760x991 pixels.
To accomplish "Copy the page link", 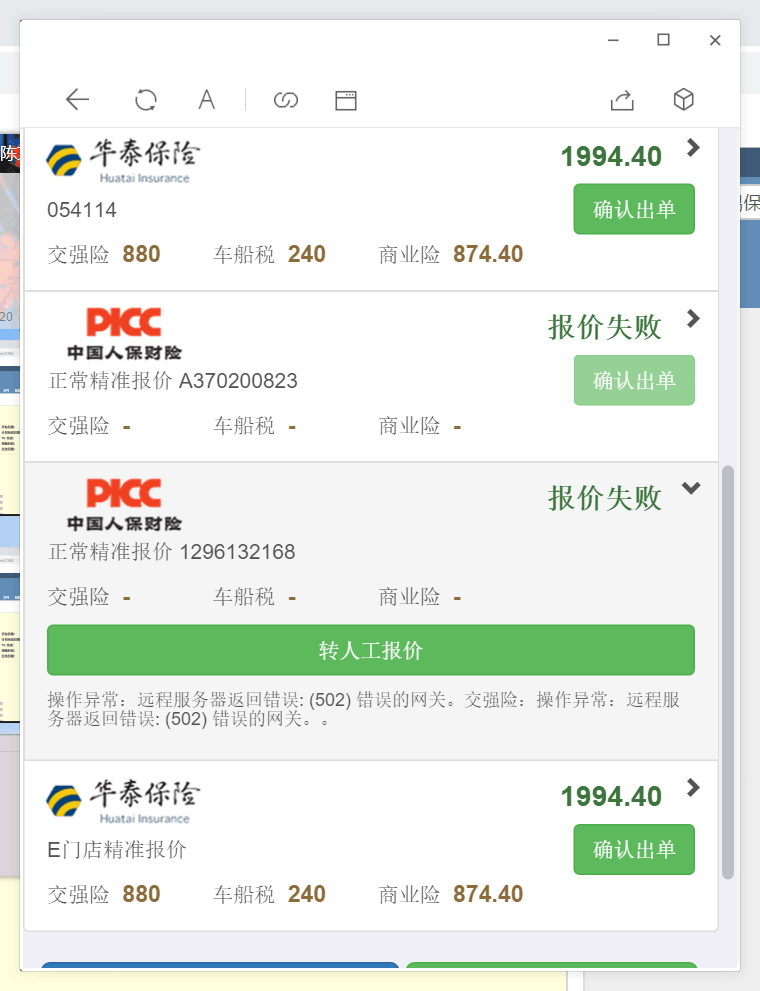I will point(286,99).
